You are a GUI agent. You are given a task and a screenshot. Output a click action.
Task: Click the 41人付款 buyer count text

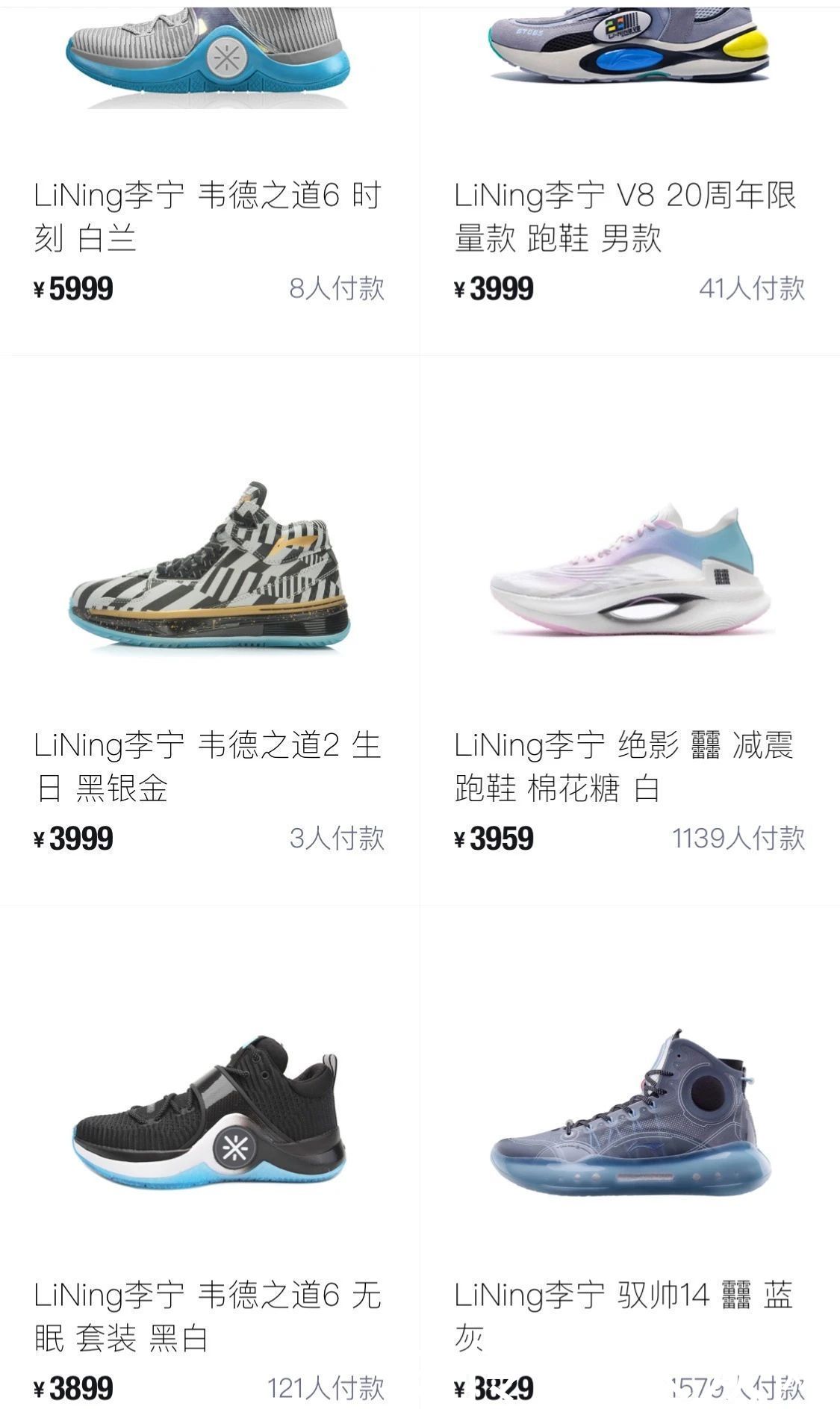[750, 287]
